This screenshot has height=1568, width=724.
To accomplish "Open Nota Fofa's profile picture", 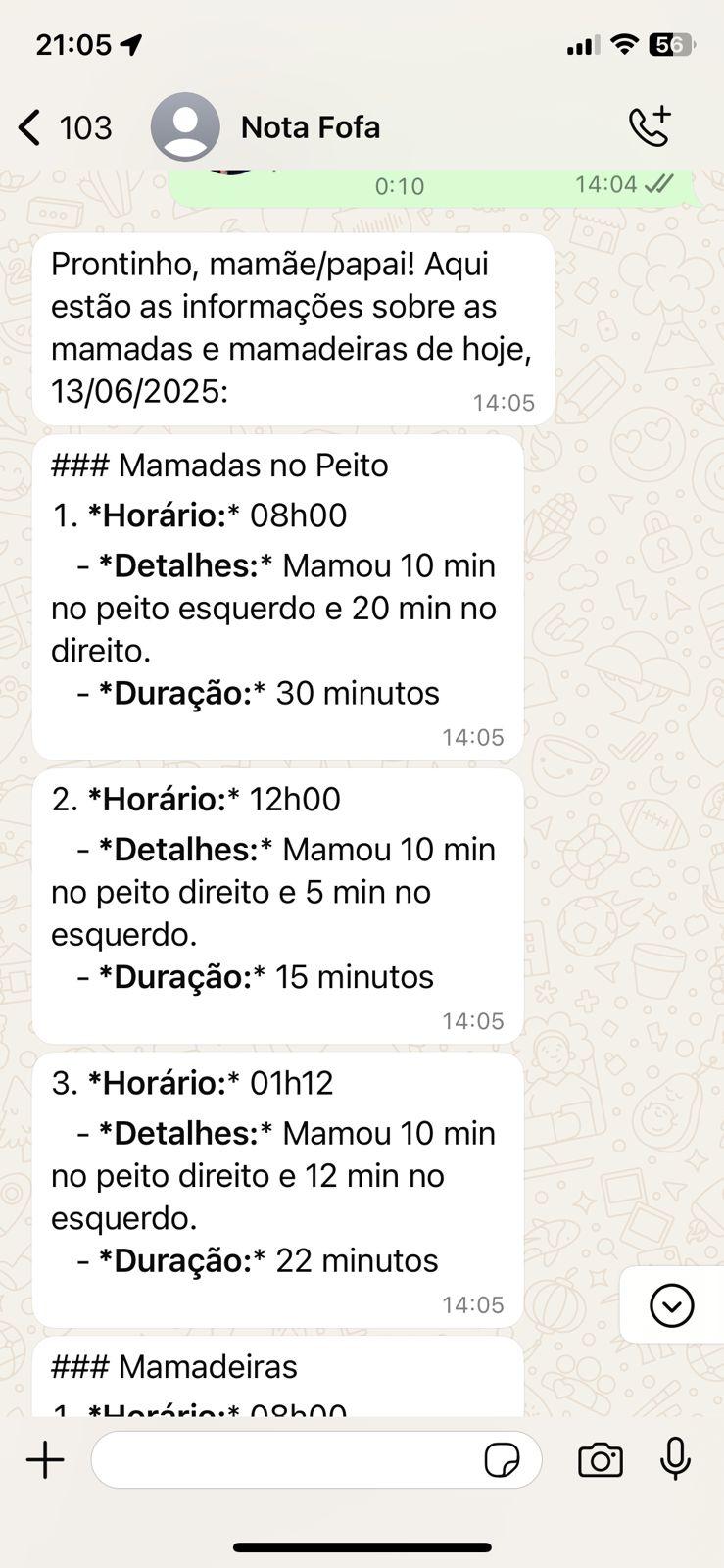I will click(185, 125).
